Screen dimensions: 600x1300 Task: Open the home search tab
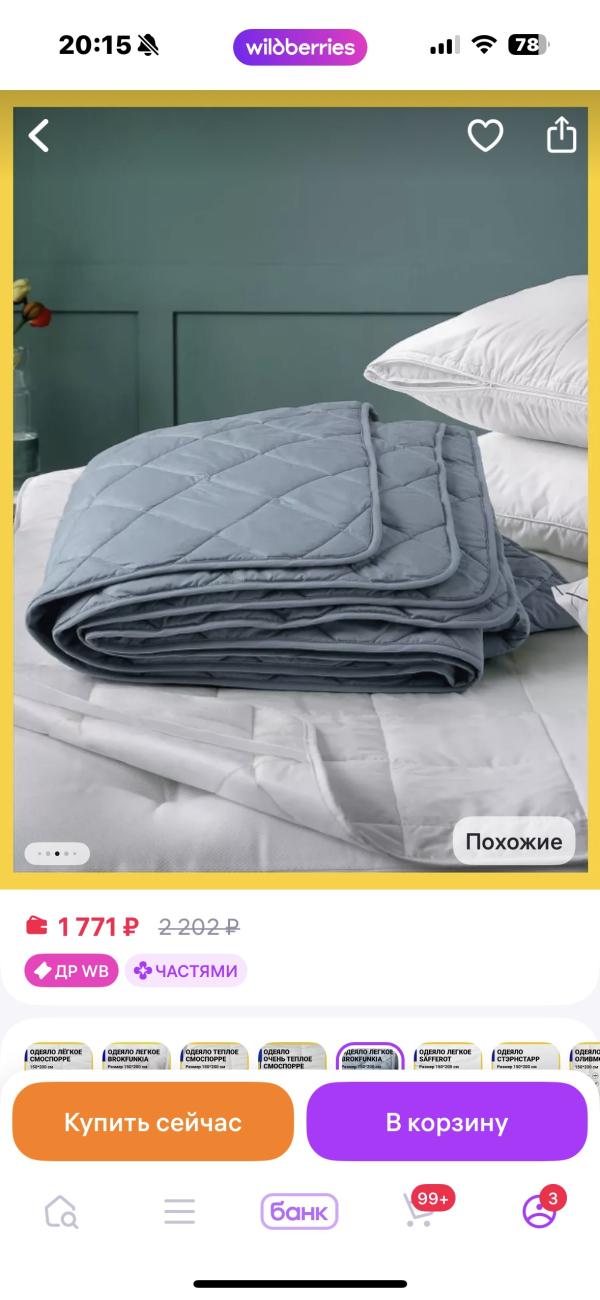click(x=61, y=1212)
